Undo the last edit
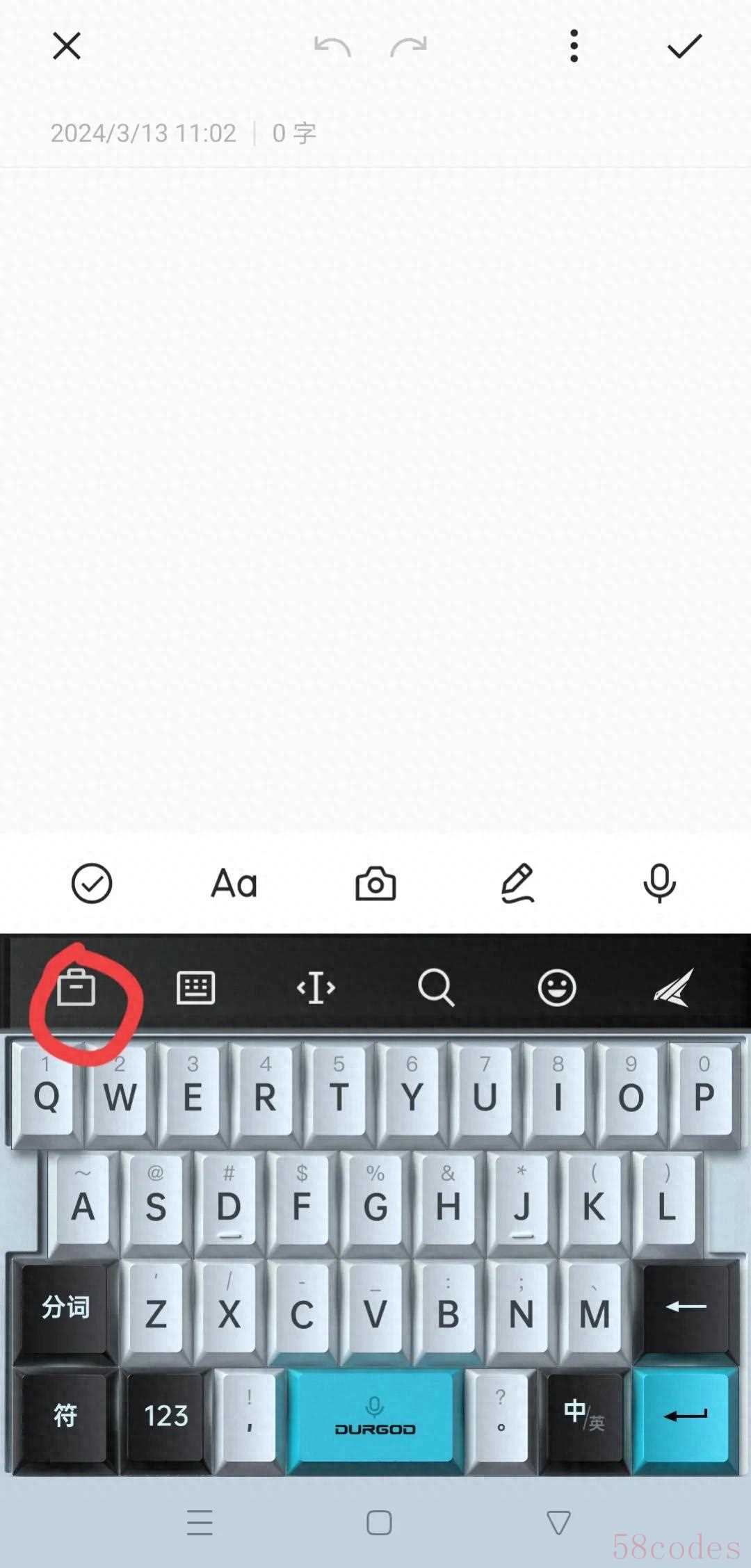Image resolution: width=751 pixels, height=1568 pixels. (332, 47)
